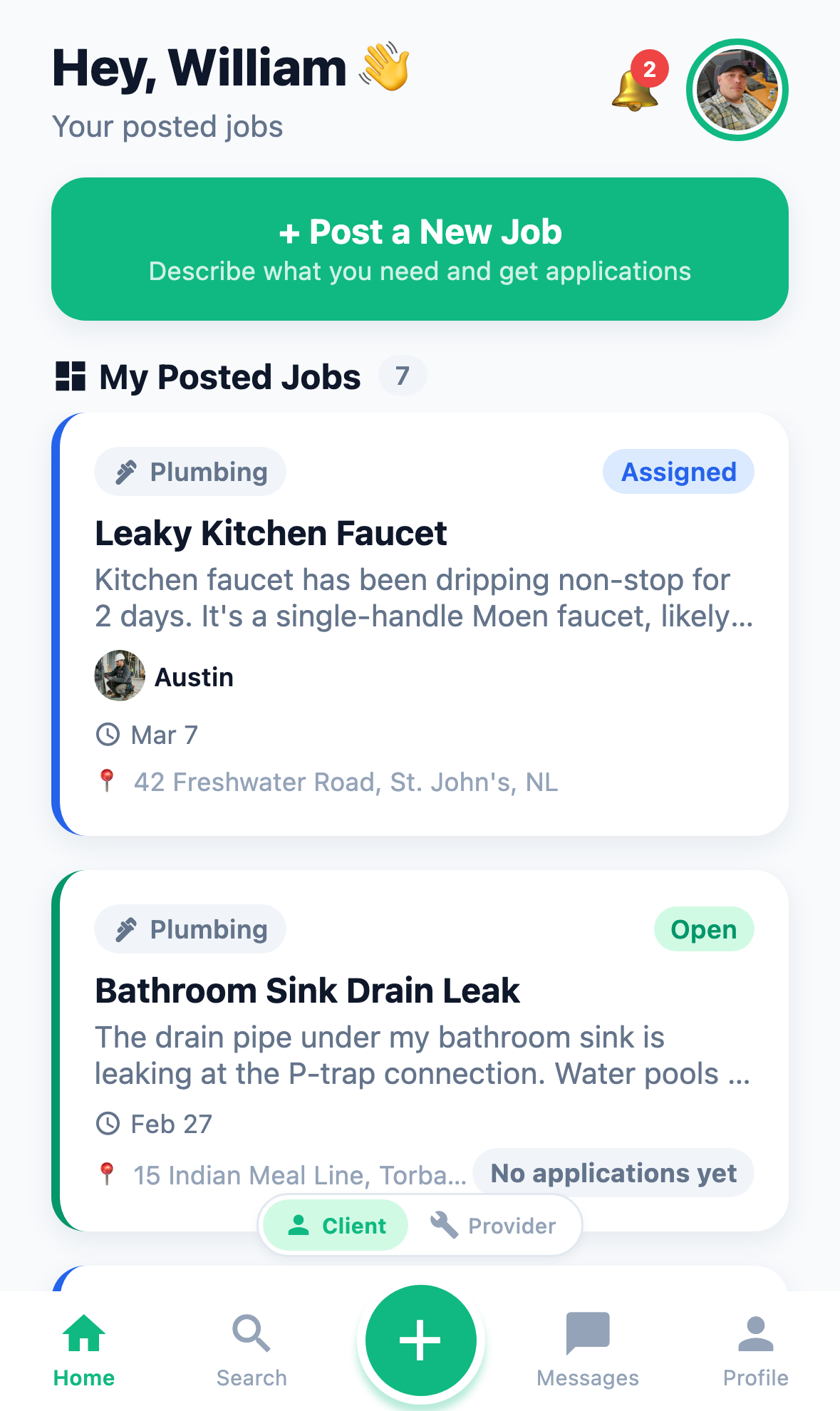Open the Bathroom Sink Drain Leak job
The width and height of the screenshot is (840, 1411).
point(307,991)
